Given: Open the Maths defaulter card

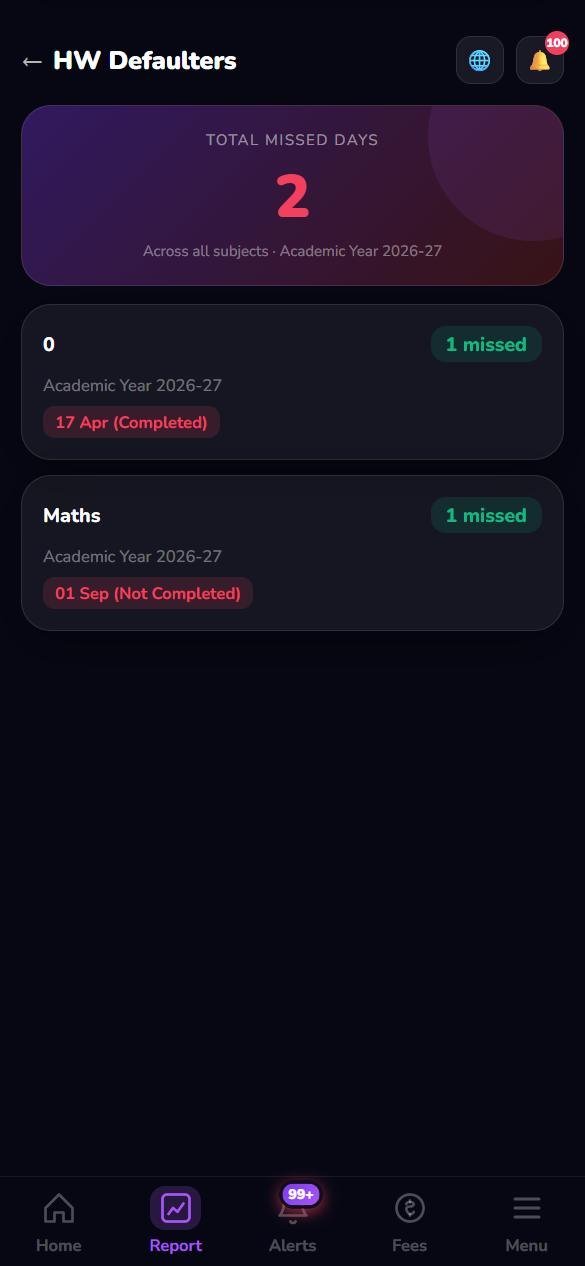Looking at the screenshot, I should click(292, 553).
